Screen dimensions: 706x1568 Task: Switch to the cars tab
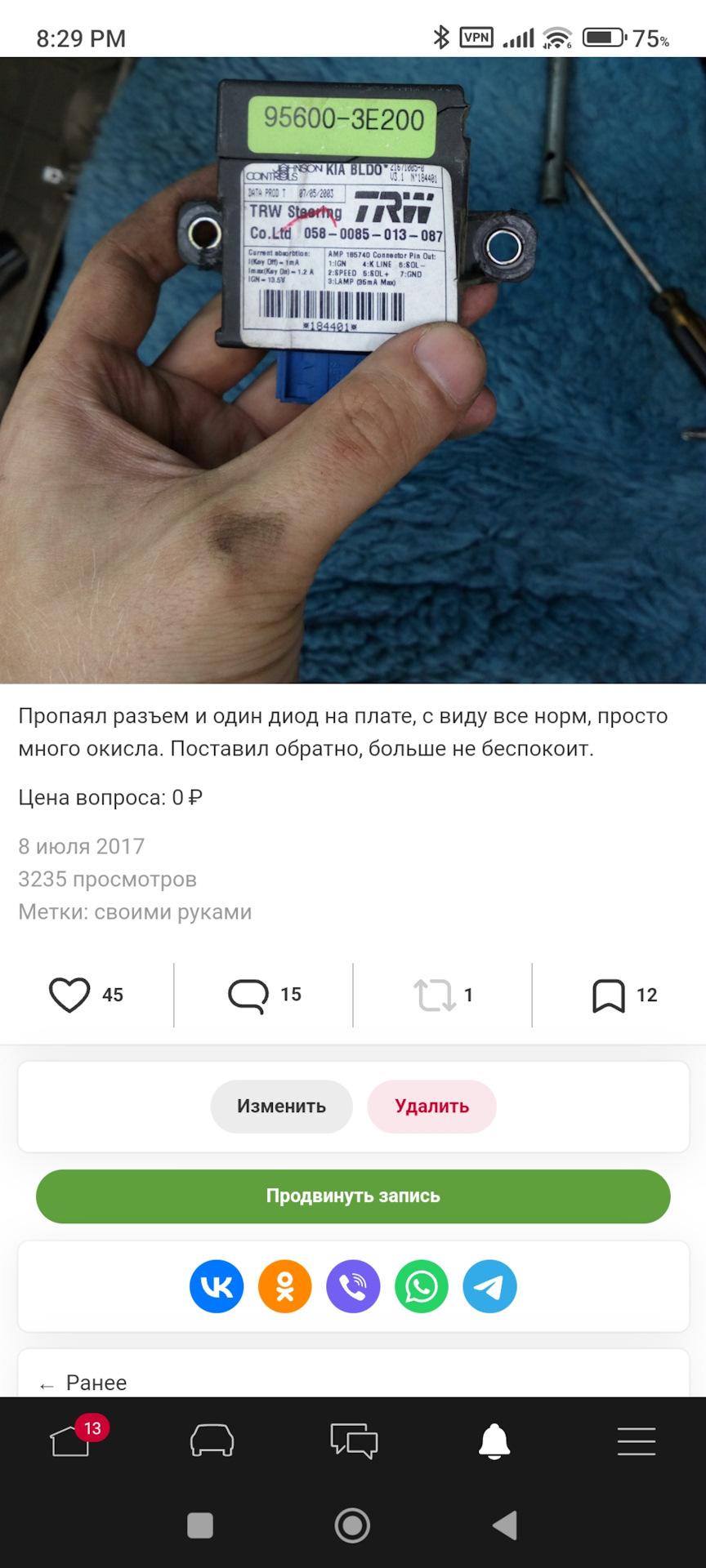(212, 1441)
